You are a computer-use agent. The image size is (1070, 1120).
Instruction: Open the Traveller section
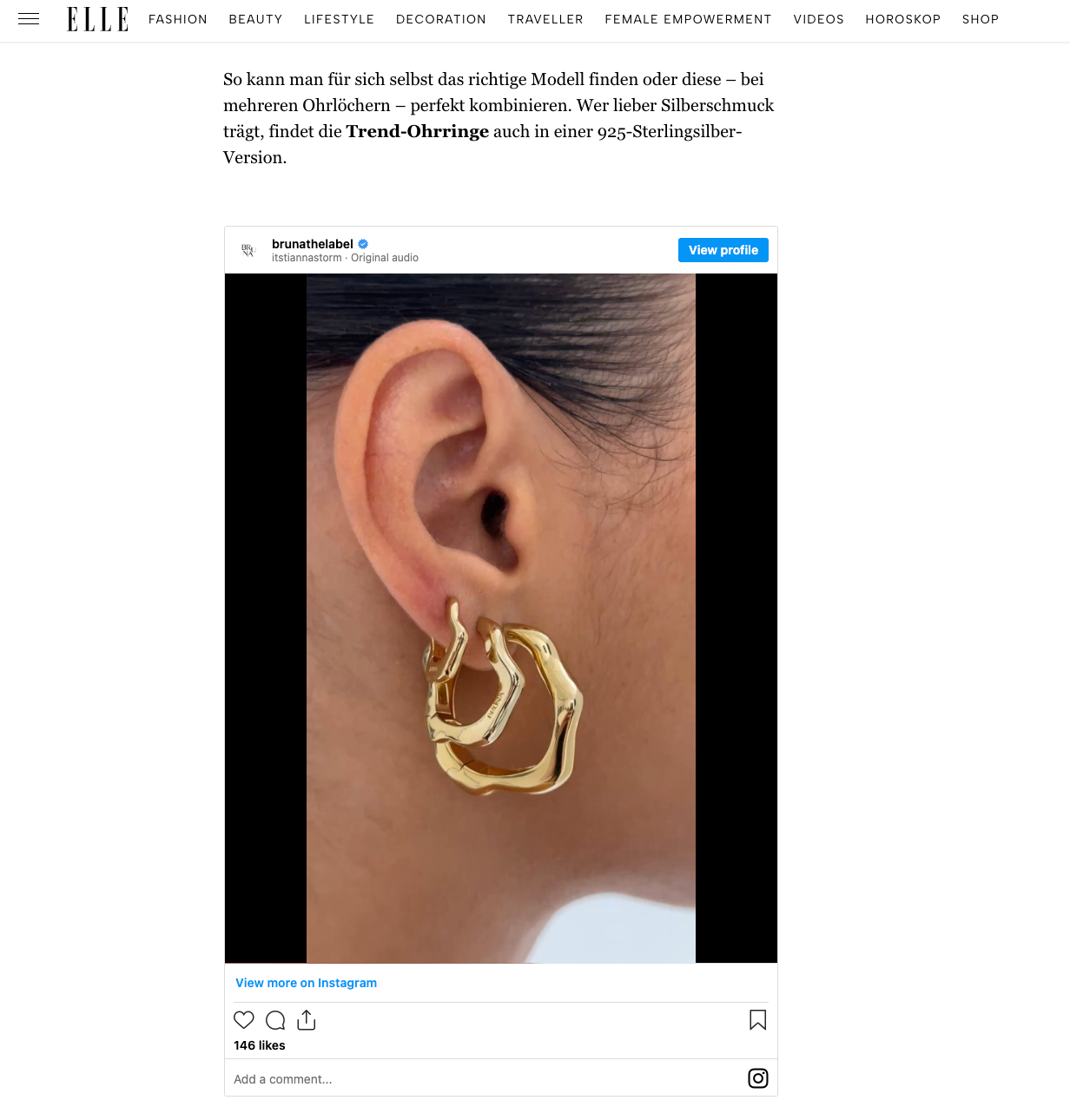pos(545,19)
